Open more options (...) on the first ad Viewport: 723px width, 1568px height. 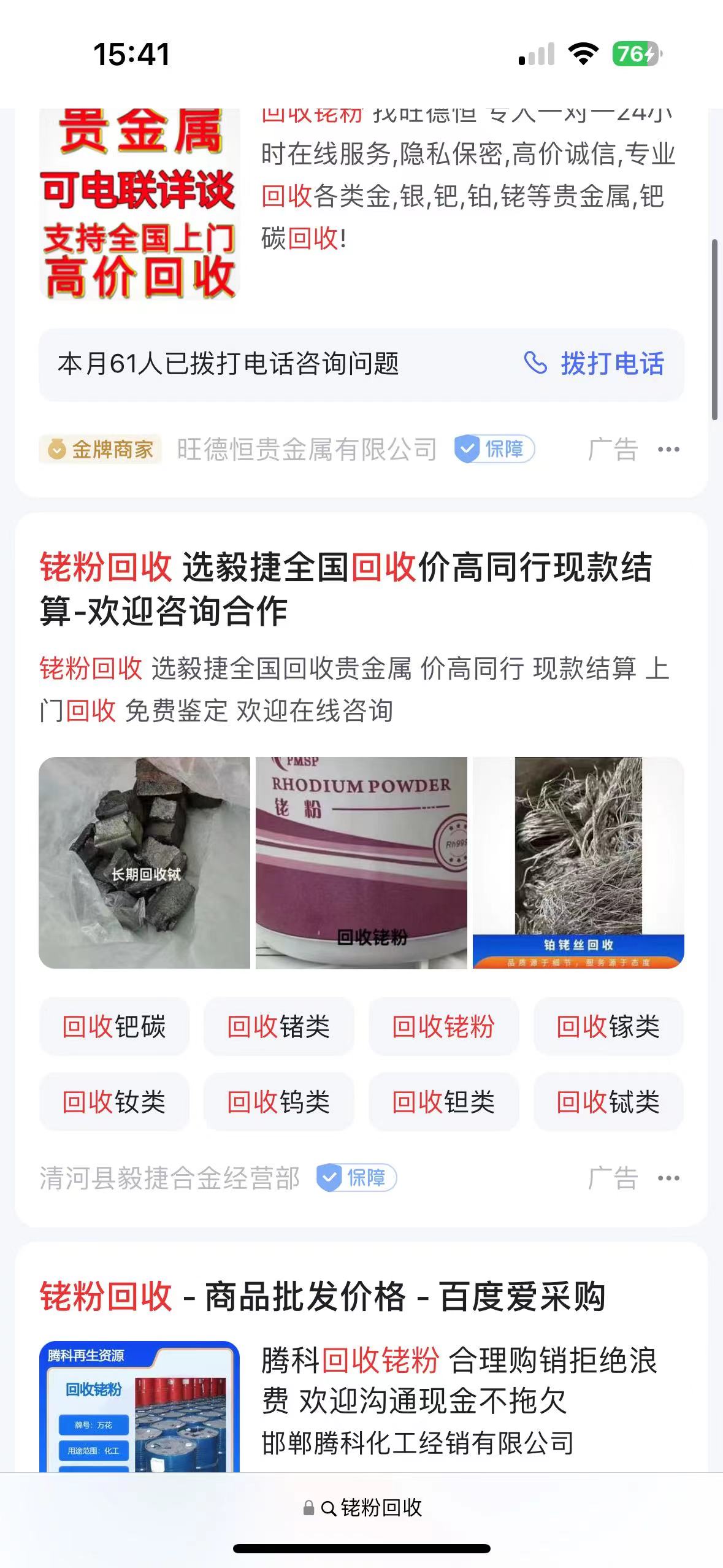click(x=670, y=449)
